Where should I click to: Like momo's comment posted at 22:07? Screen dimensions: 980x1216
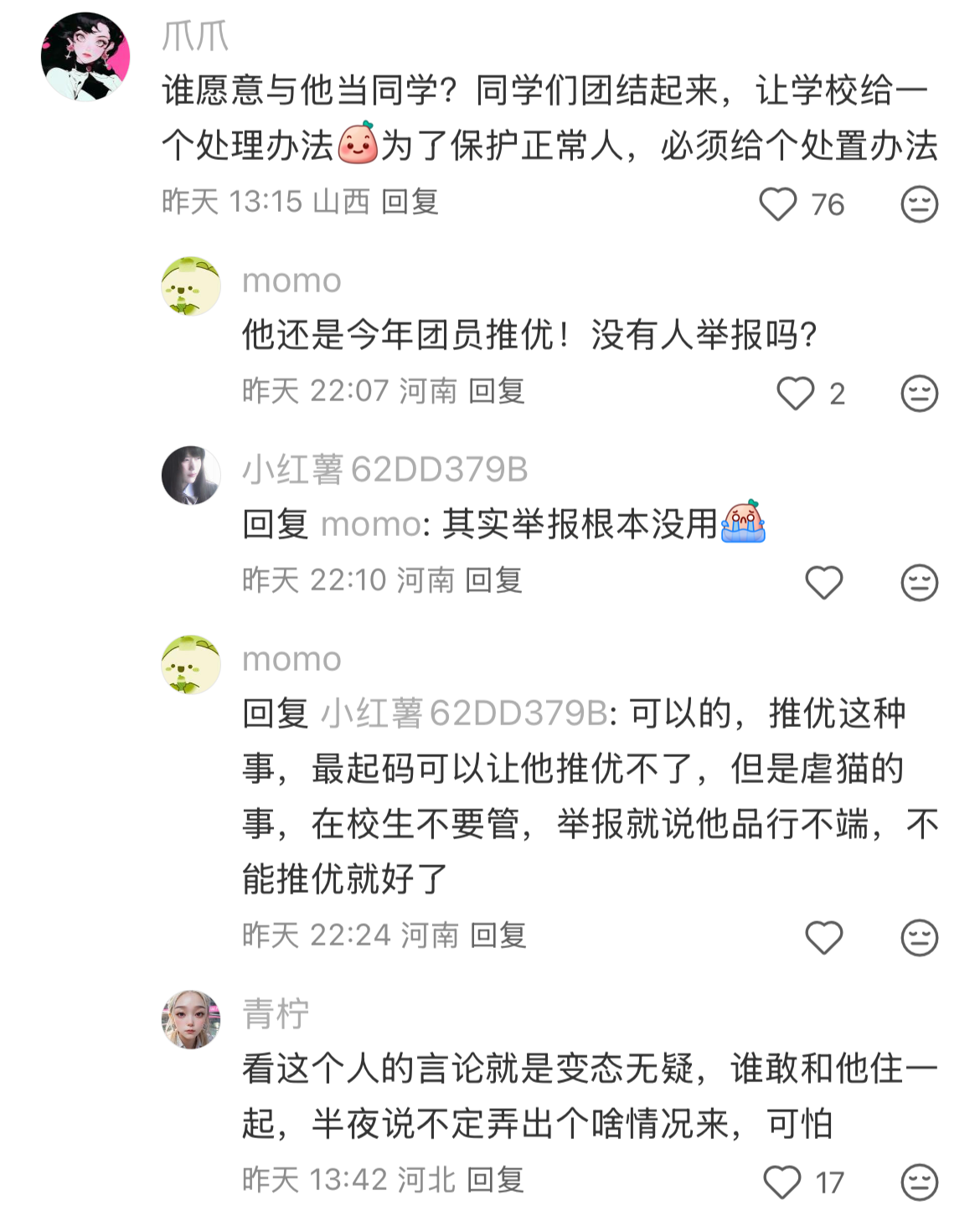click(795, 394)
